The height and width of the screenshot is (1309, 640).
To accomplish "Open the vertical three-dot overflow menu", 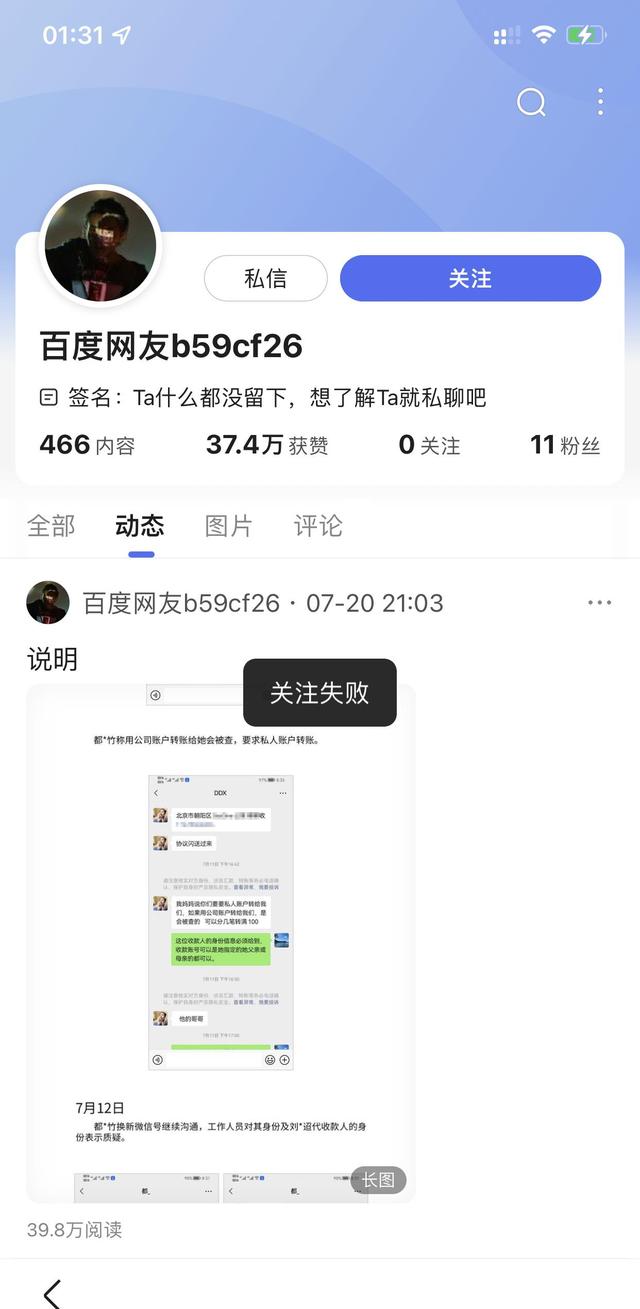I will pos(600,102).
